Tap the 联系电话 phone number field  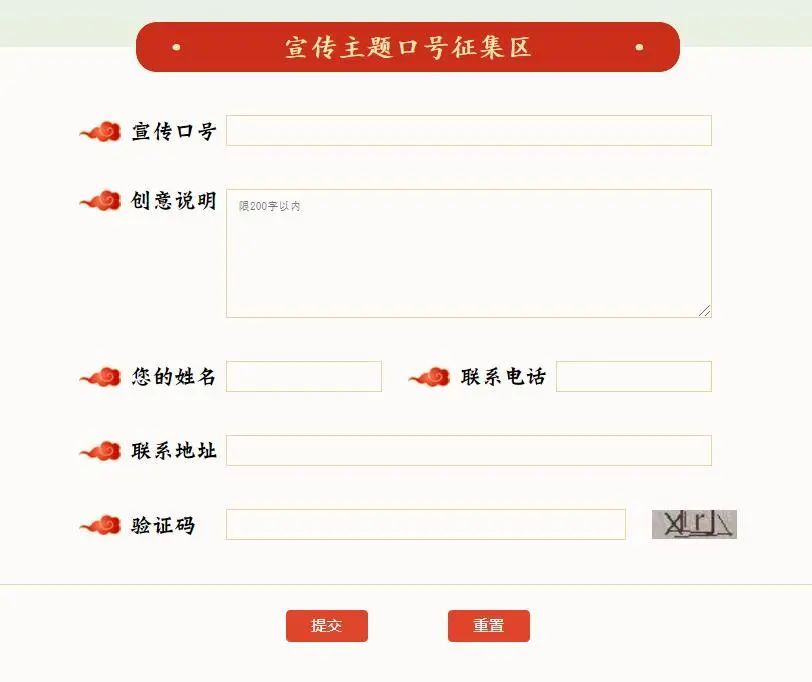click(x=633, y=377)
